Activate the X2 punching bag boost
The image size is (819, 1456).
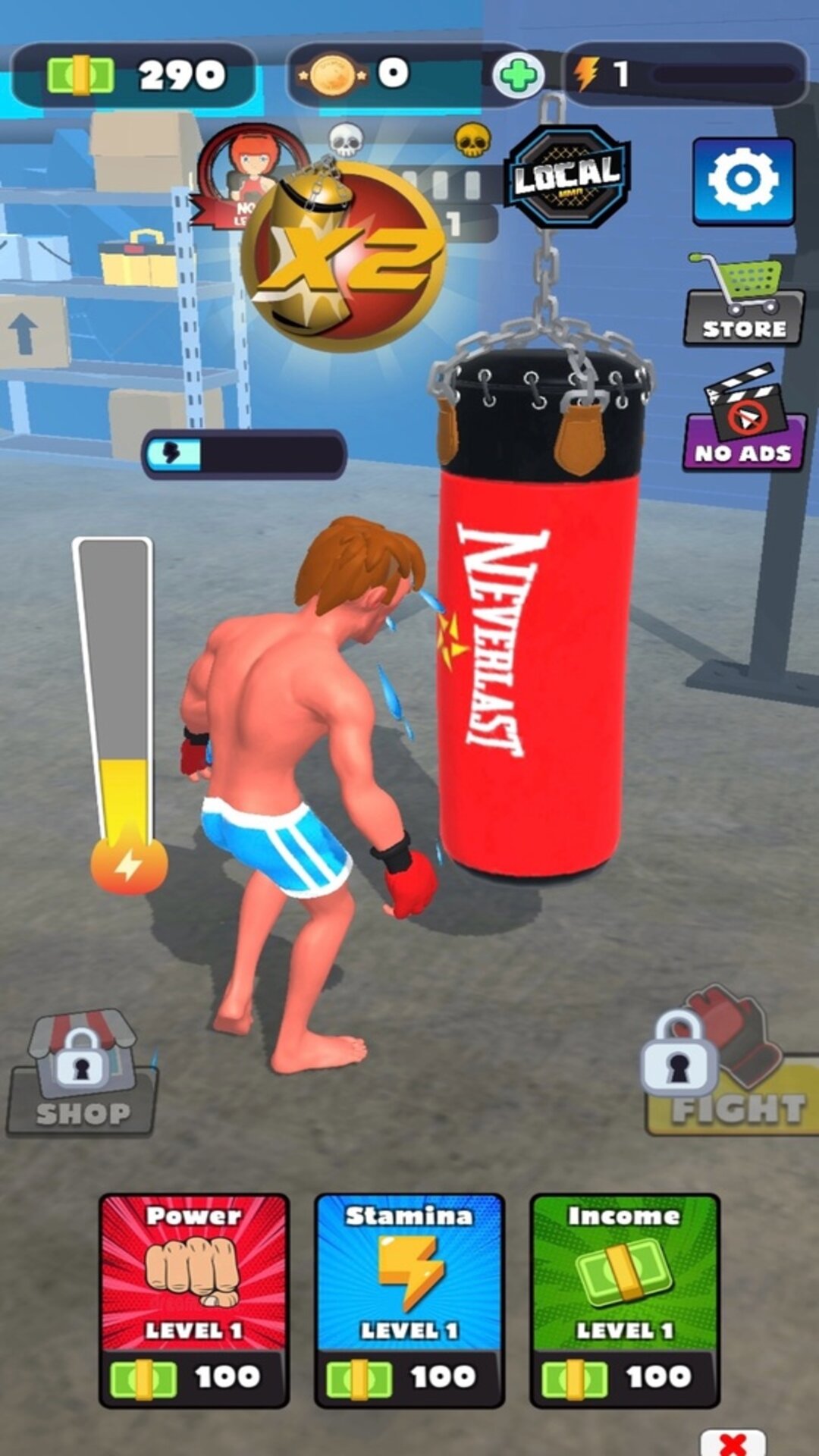click(x=344, y=253)
